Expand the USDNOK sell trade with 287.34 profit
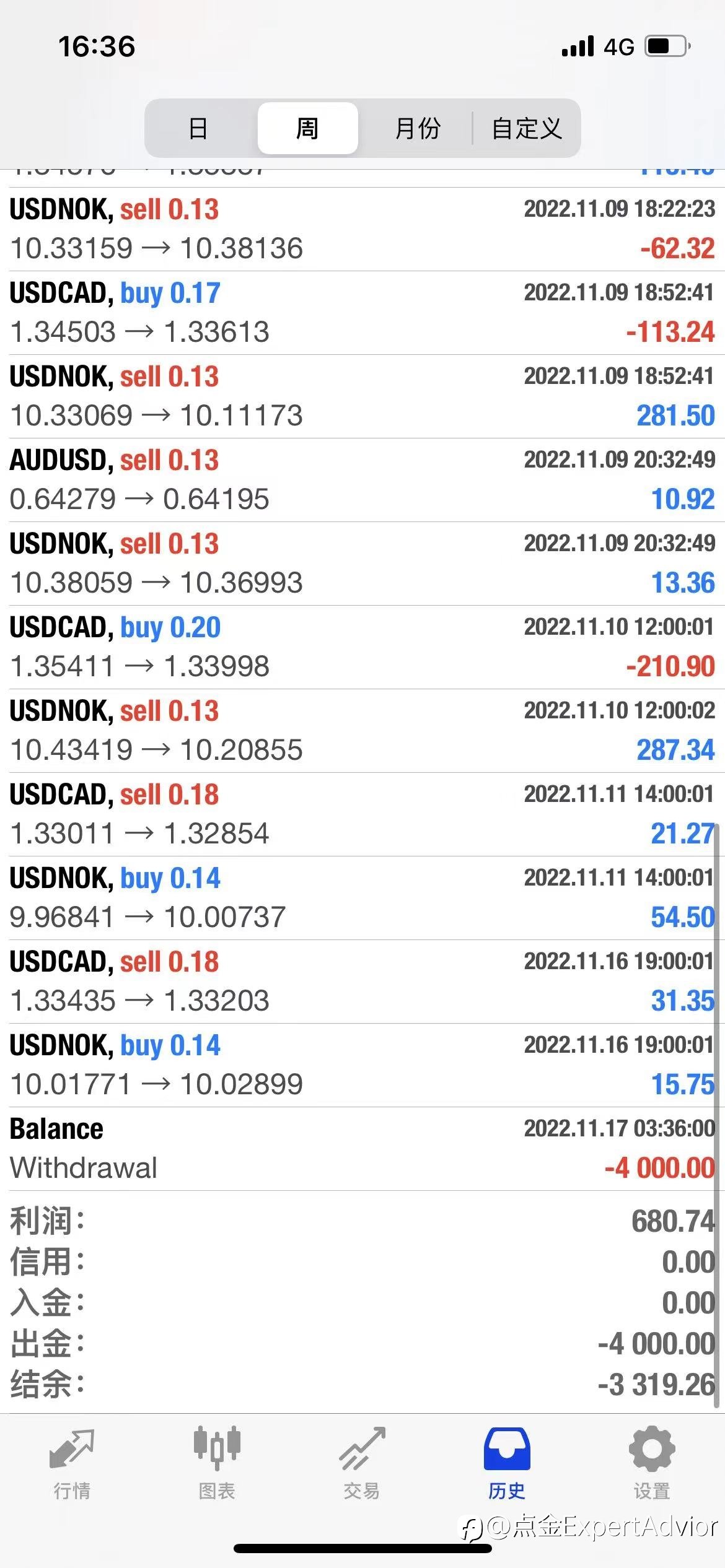 pyautogui.click(x=362, y=731)
